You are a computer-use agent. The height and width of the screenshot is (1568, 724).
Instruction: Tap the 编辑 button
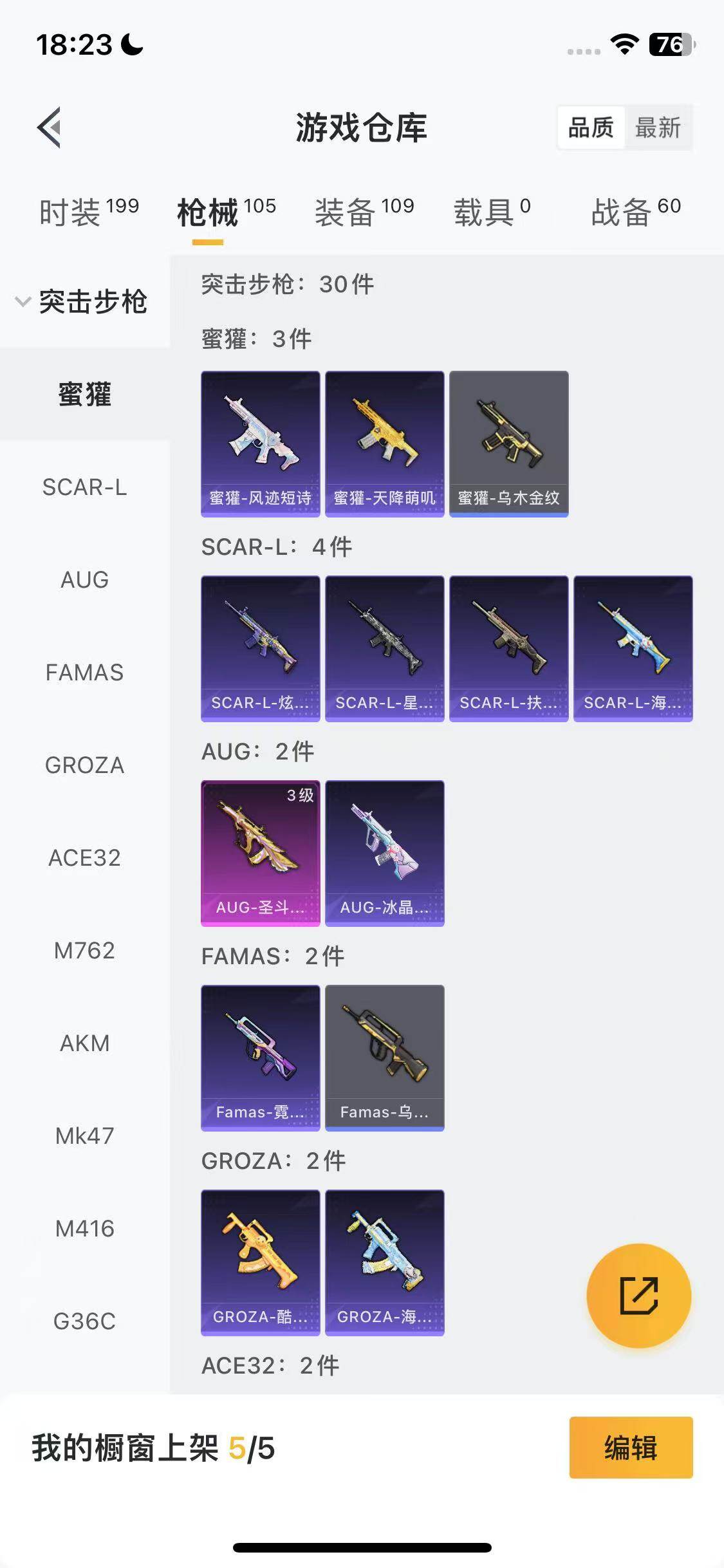pos(631,1448)
